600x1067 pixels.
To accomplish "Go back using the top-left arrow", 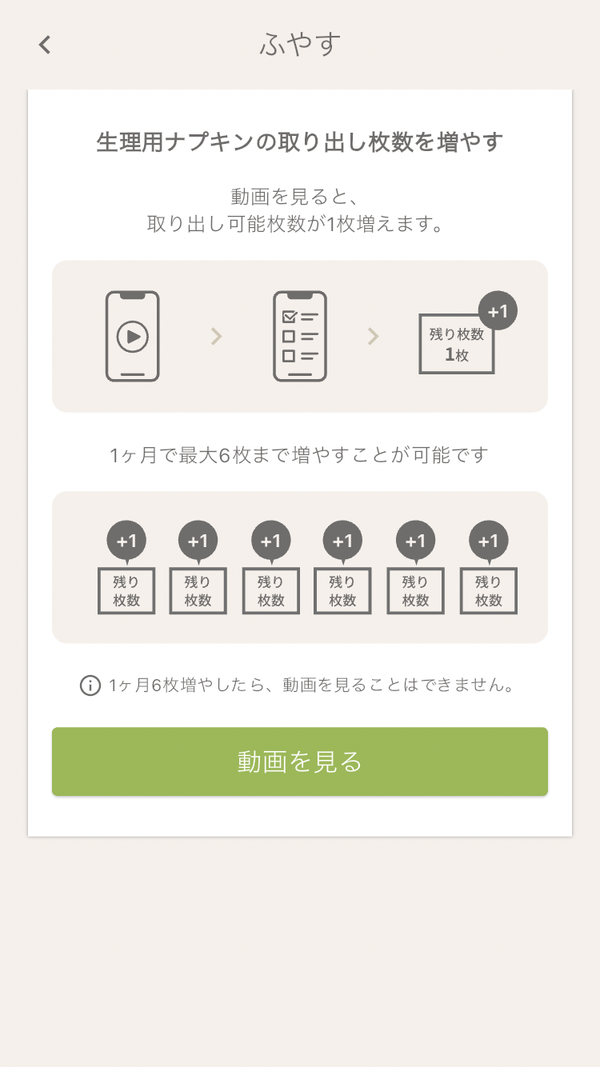I will 45,45.
